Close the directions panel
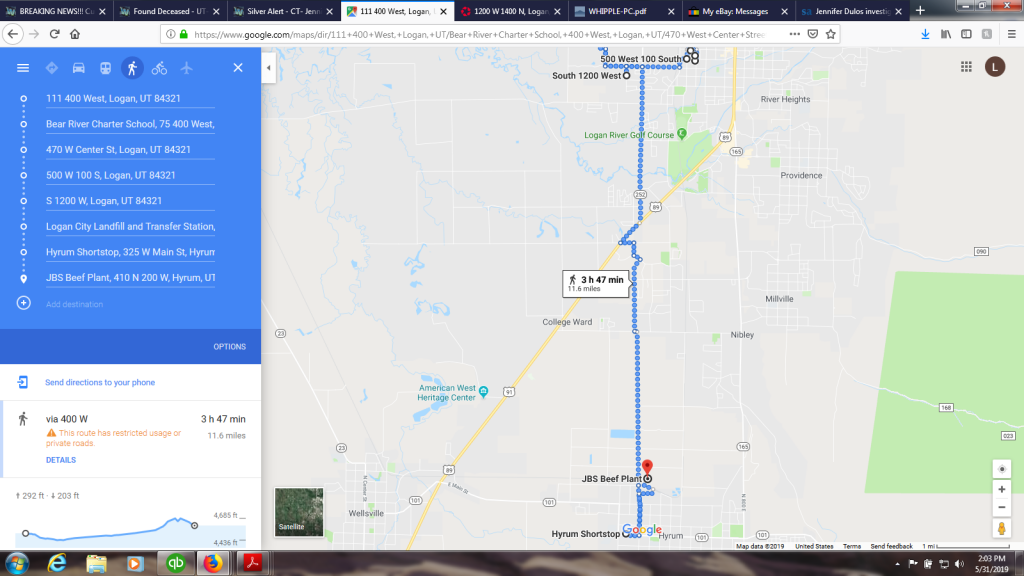The width and height of the screenshot is (1024, 576). coord(238,68)
